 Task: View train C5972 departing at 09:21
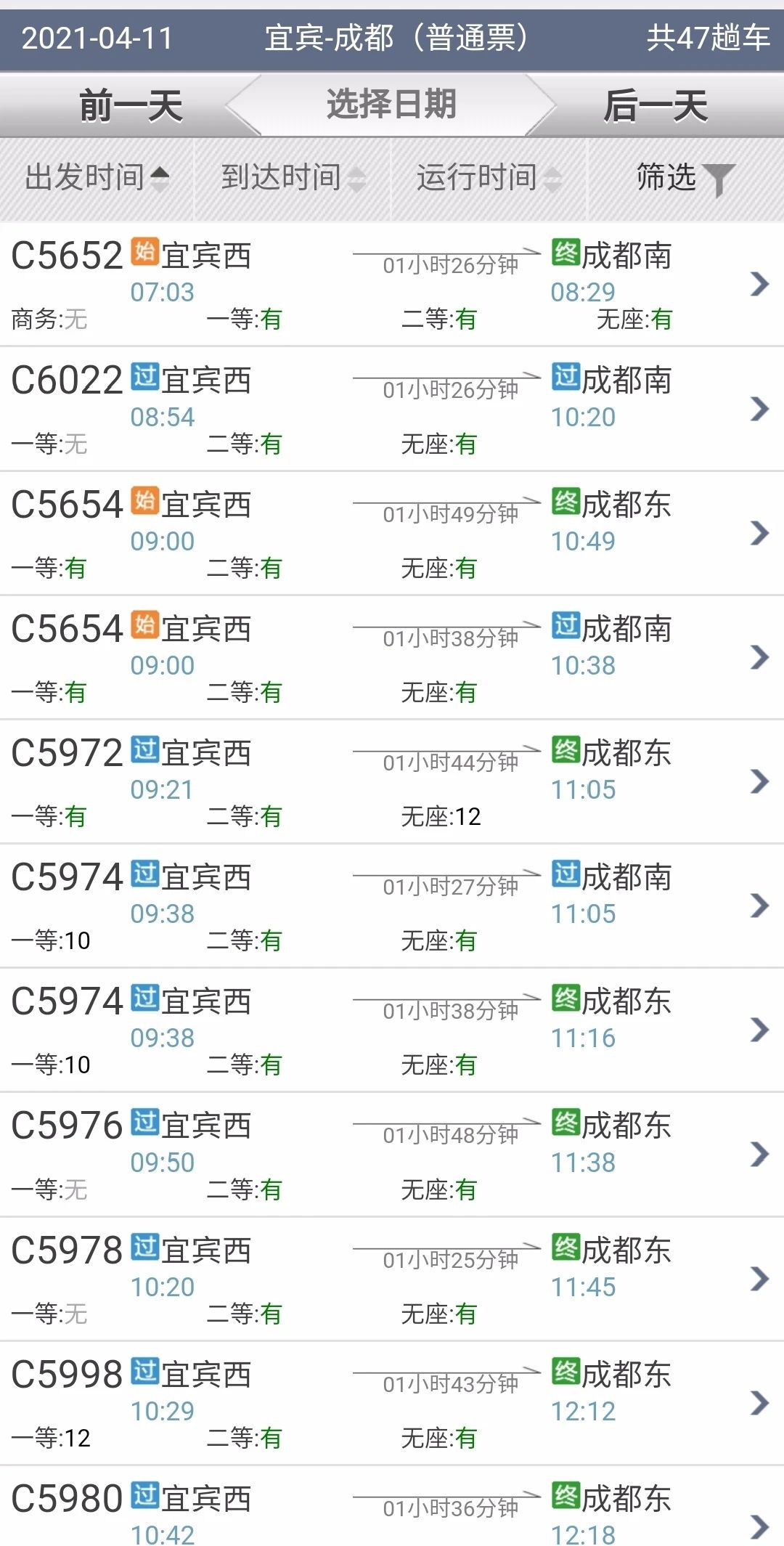(x=392, y=782)
